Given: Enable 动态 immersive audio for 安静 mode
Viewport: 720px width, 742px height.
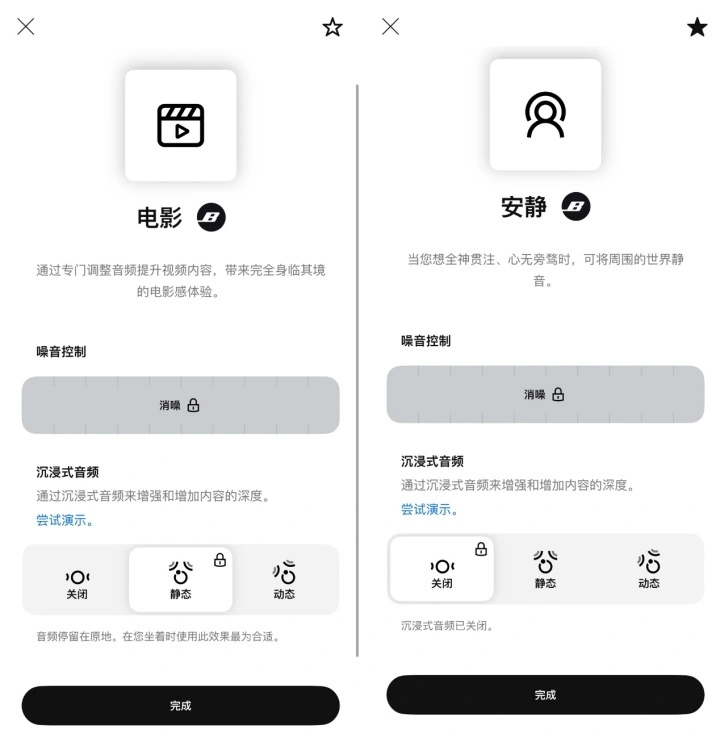Looking at the screenshot, I should (x=648, y=569).
